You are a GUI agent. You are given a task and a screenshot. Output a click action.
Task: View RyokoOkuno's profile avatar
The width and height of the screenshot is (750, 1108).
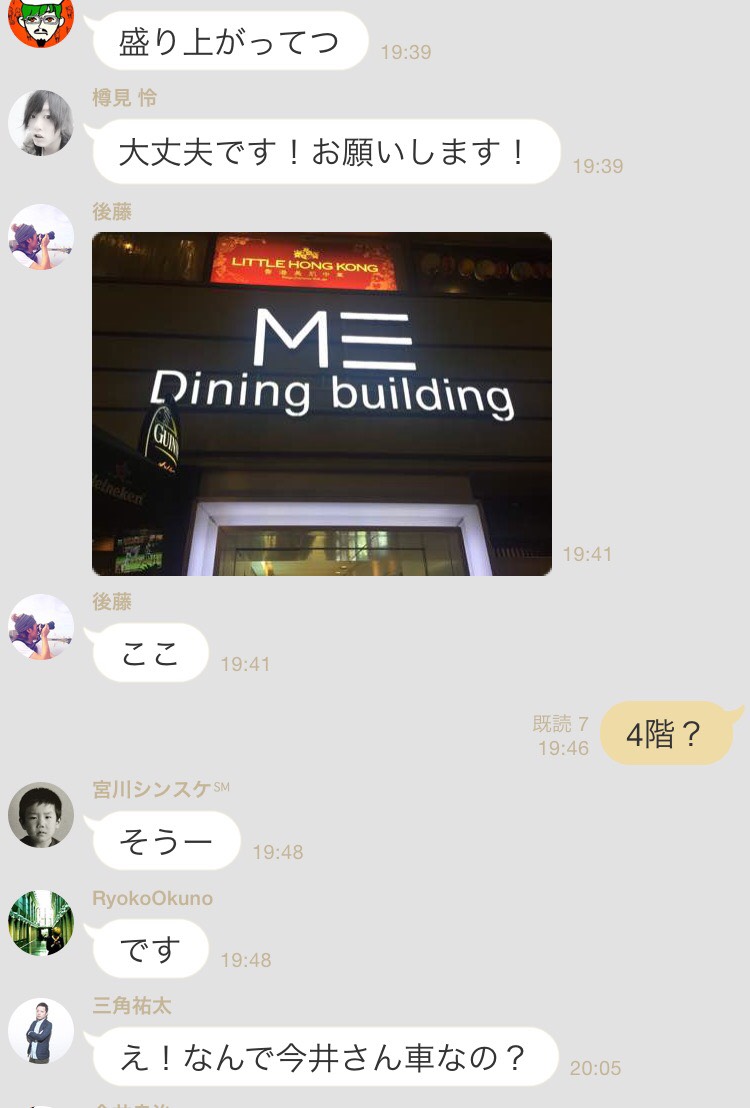(x=41, y=923)
